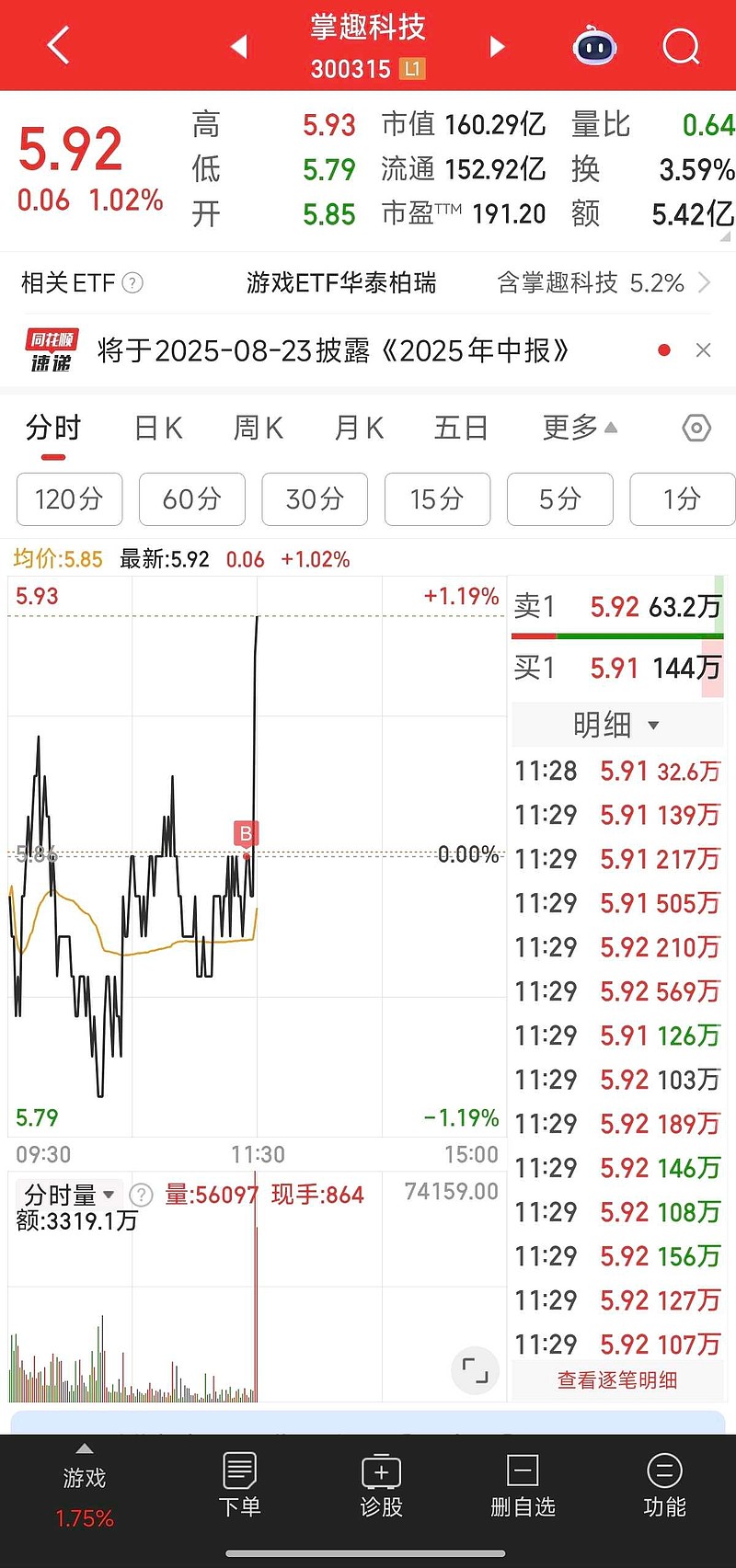
Task: Dismiss the 2025年中报 announcement banner
Action: pos(703,350)
